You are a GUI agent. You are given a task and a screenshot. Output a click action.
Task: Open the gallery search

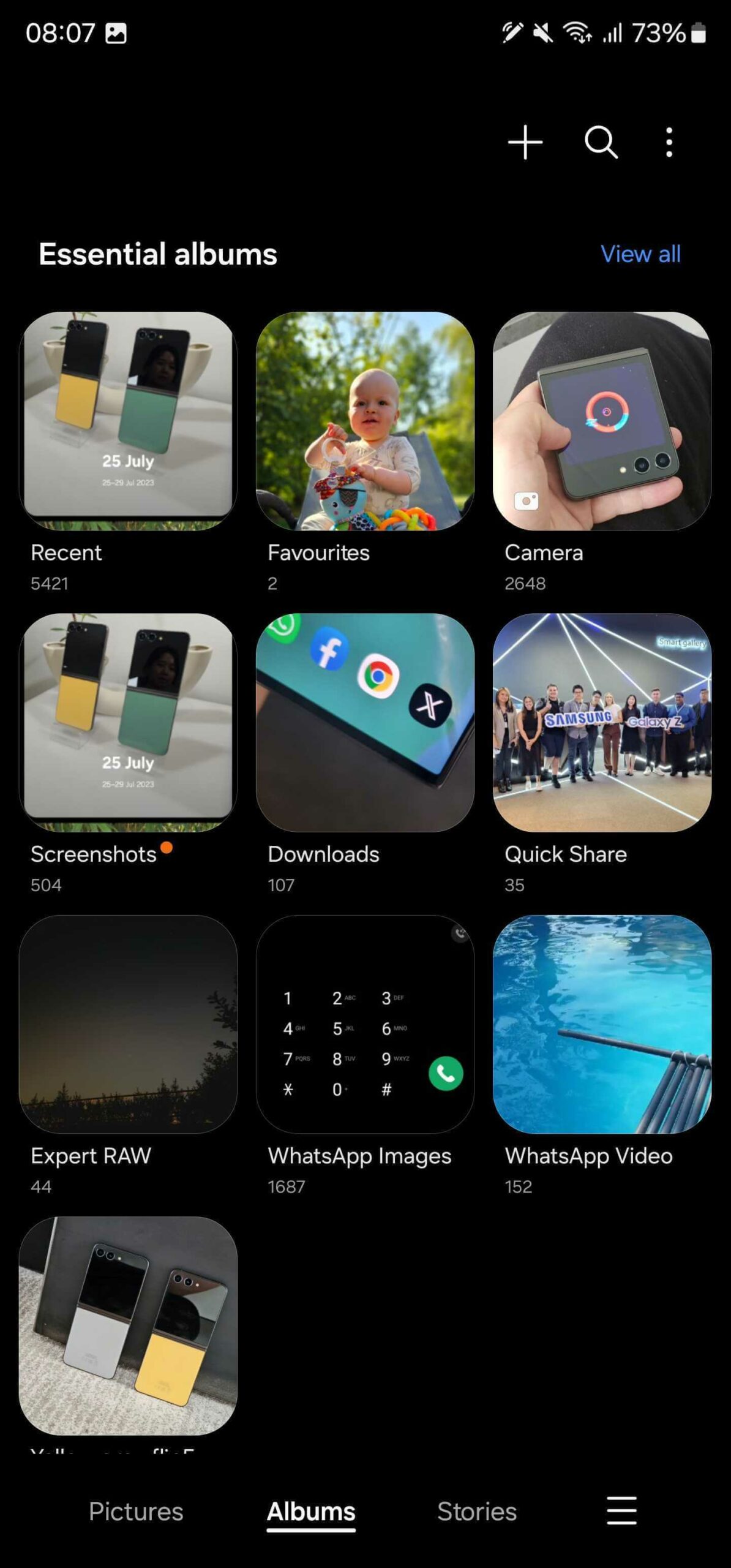pyautogui.click(x=601, y=142)
